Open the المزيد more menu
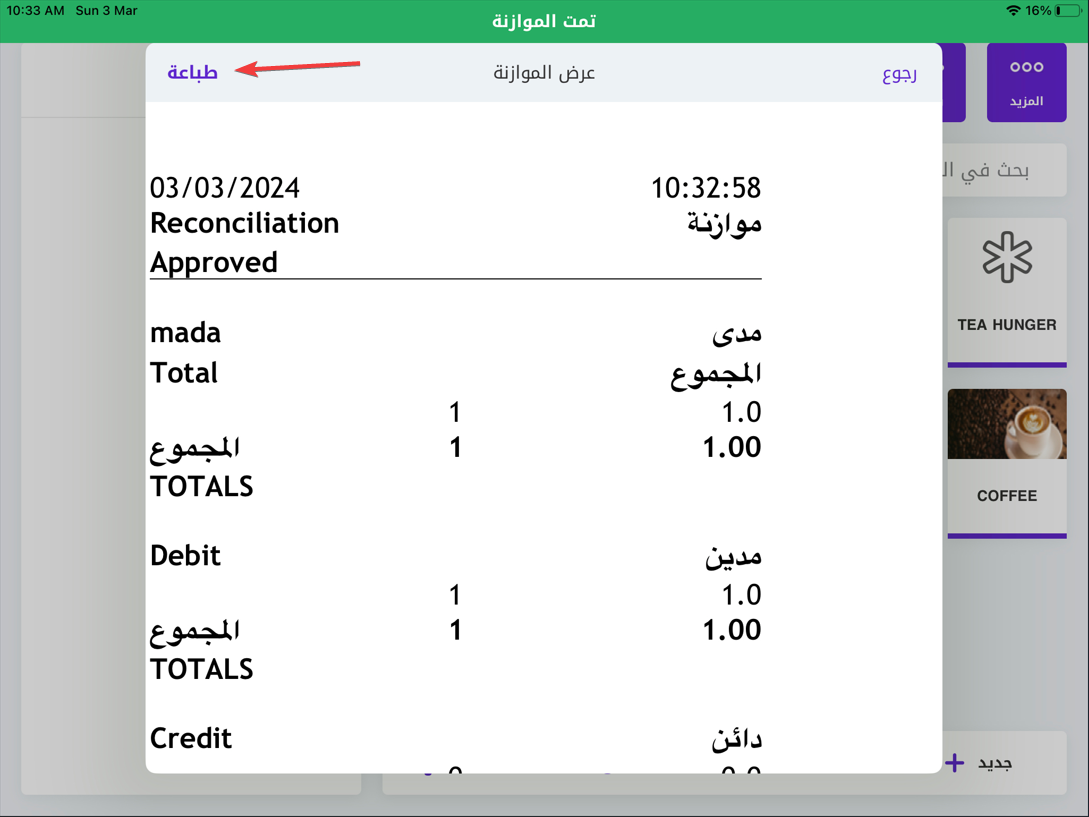 coord(1026,82)
